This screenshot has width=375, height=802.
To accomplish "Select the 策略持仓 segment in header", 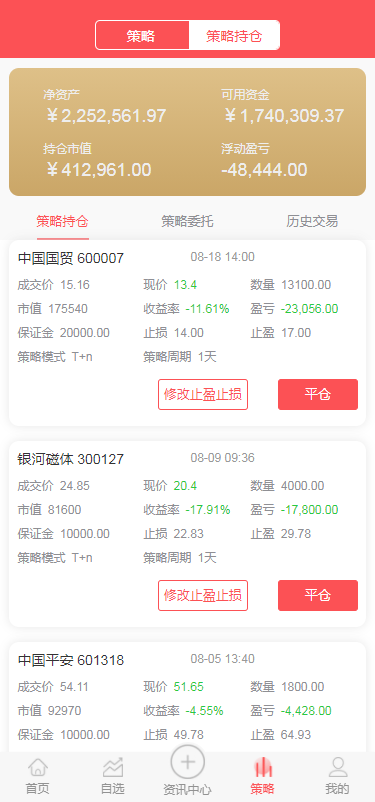I will pos(234,35).
